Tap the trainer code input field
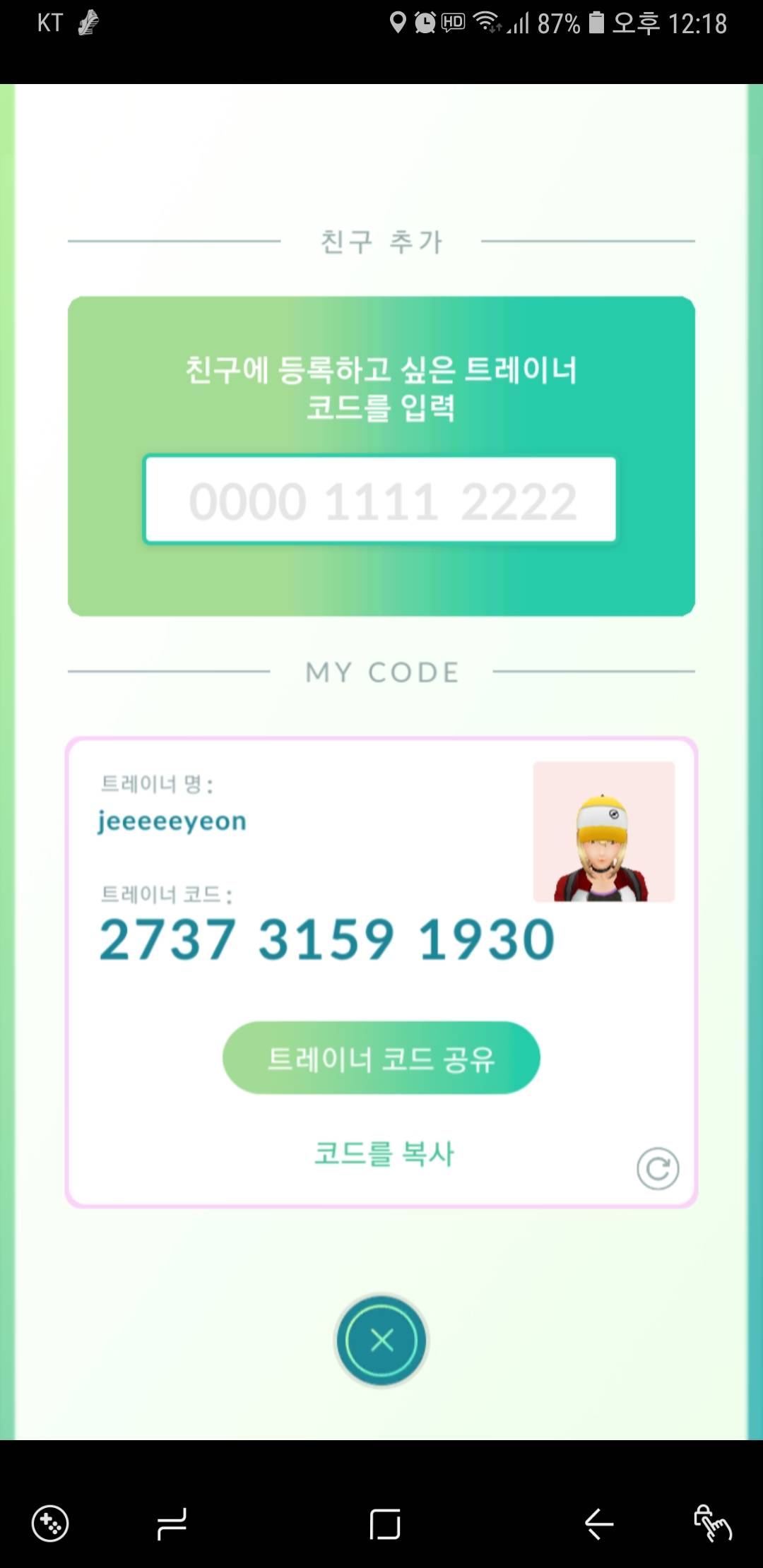Screen dimensions: 763x1568 (x=380, y=500)
